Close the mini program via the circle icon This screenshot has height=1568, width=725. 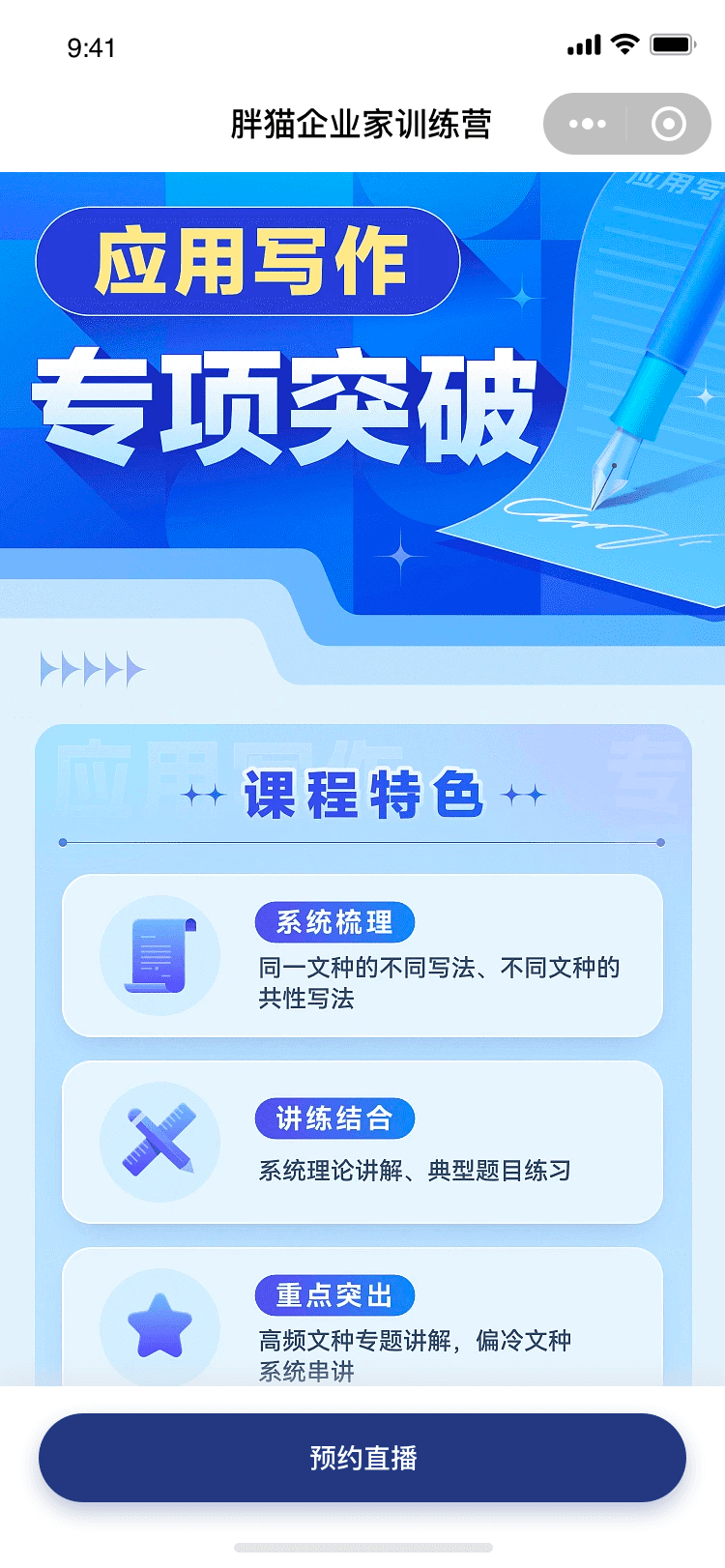click(669, 124)
